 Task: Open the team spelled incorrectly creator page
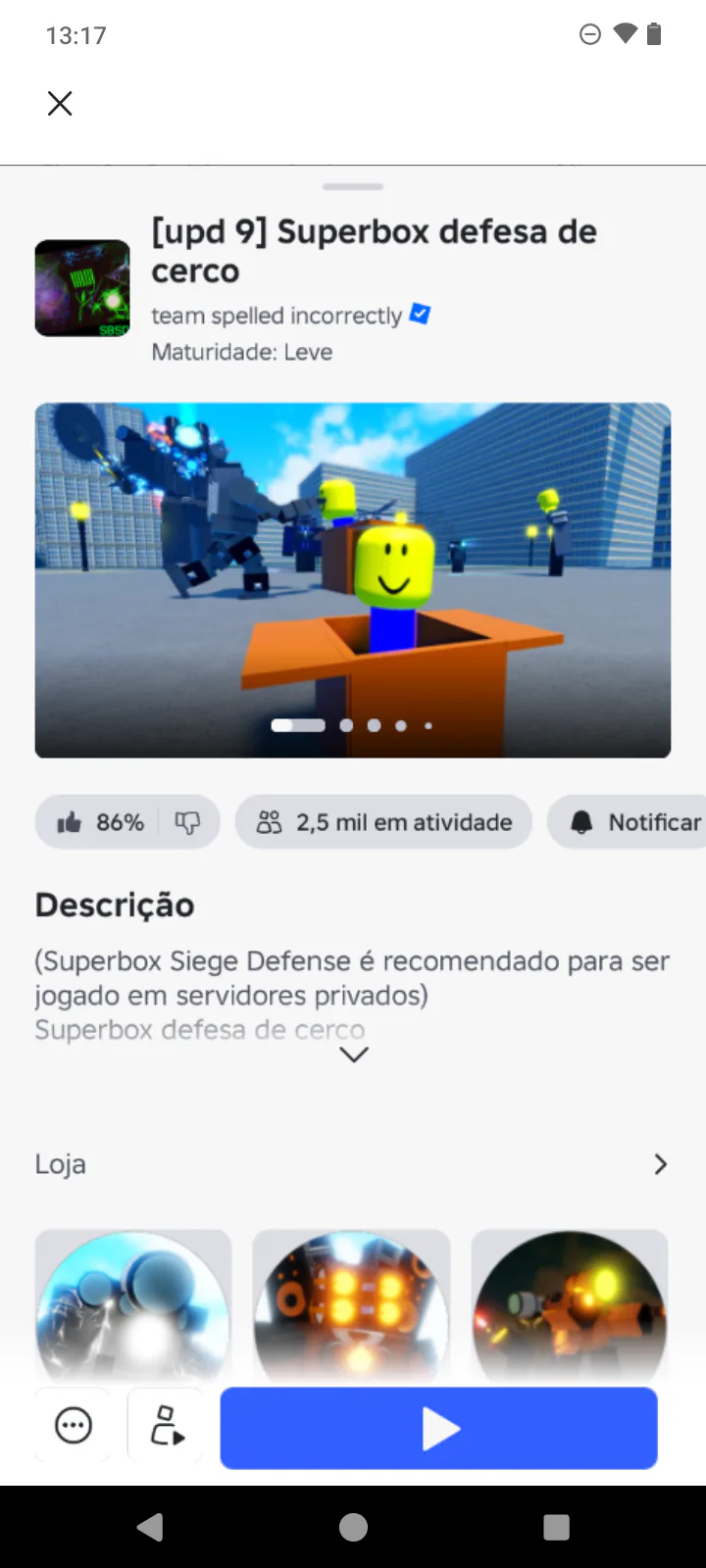pyautogui.click(x=277, y=316)
